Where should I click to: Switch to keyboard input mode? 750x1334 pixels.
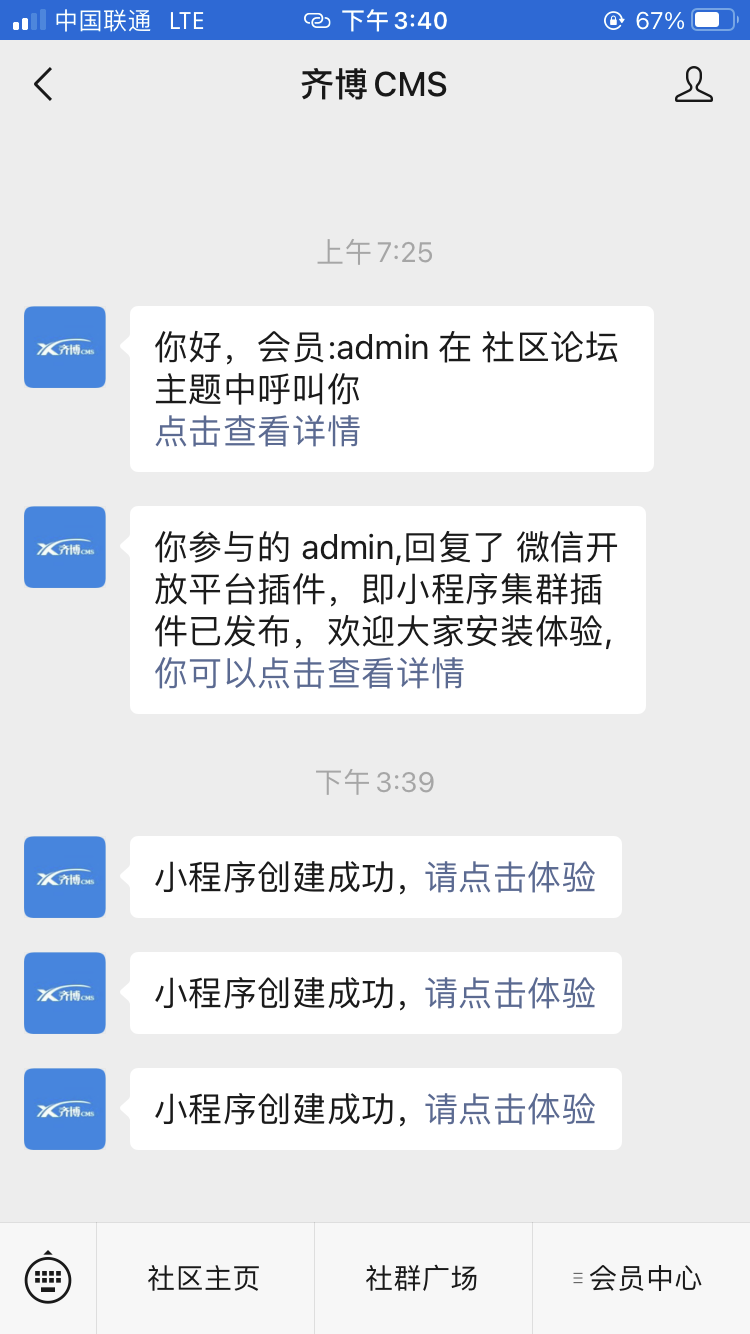pos(48,1278)
